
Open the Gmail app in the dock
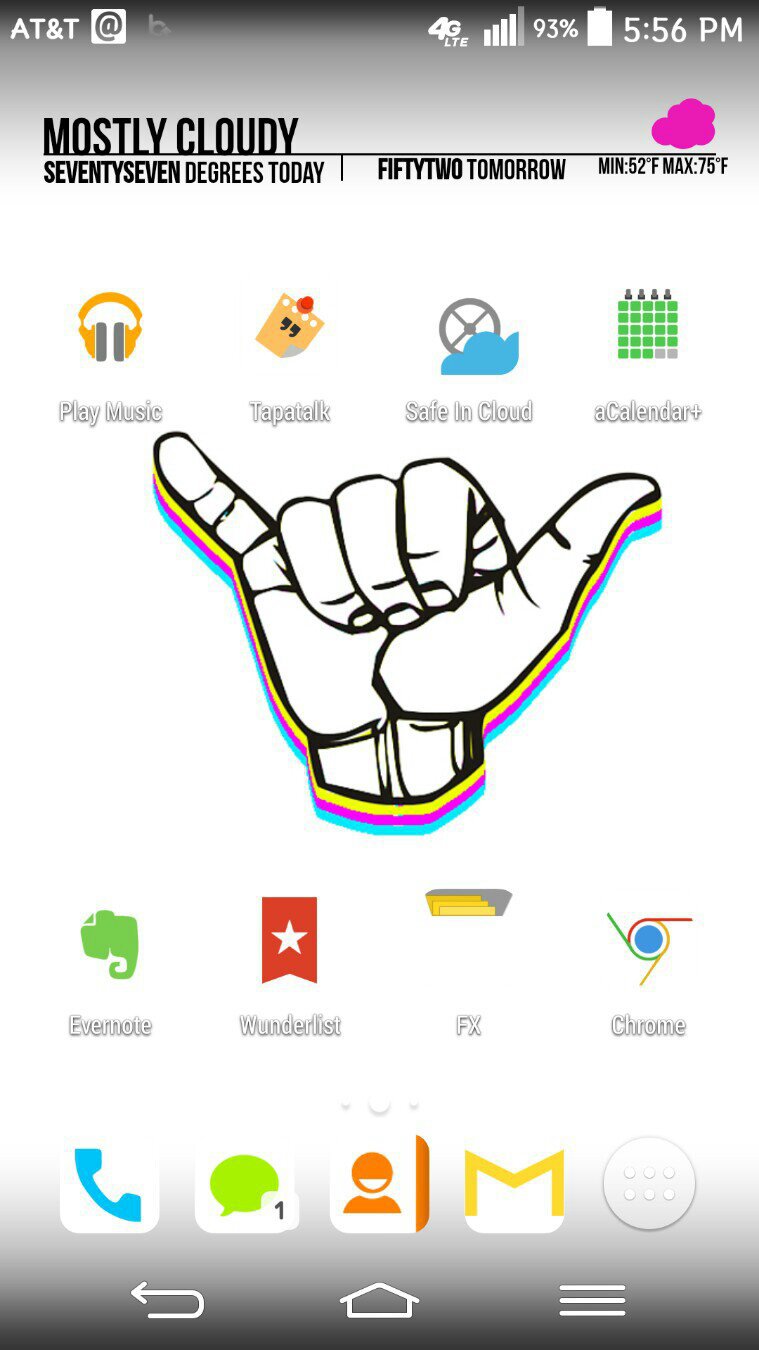point(514,1185)
